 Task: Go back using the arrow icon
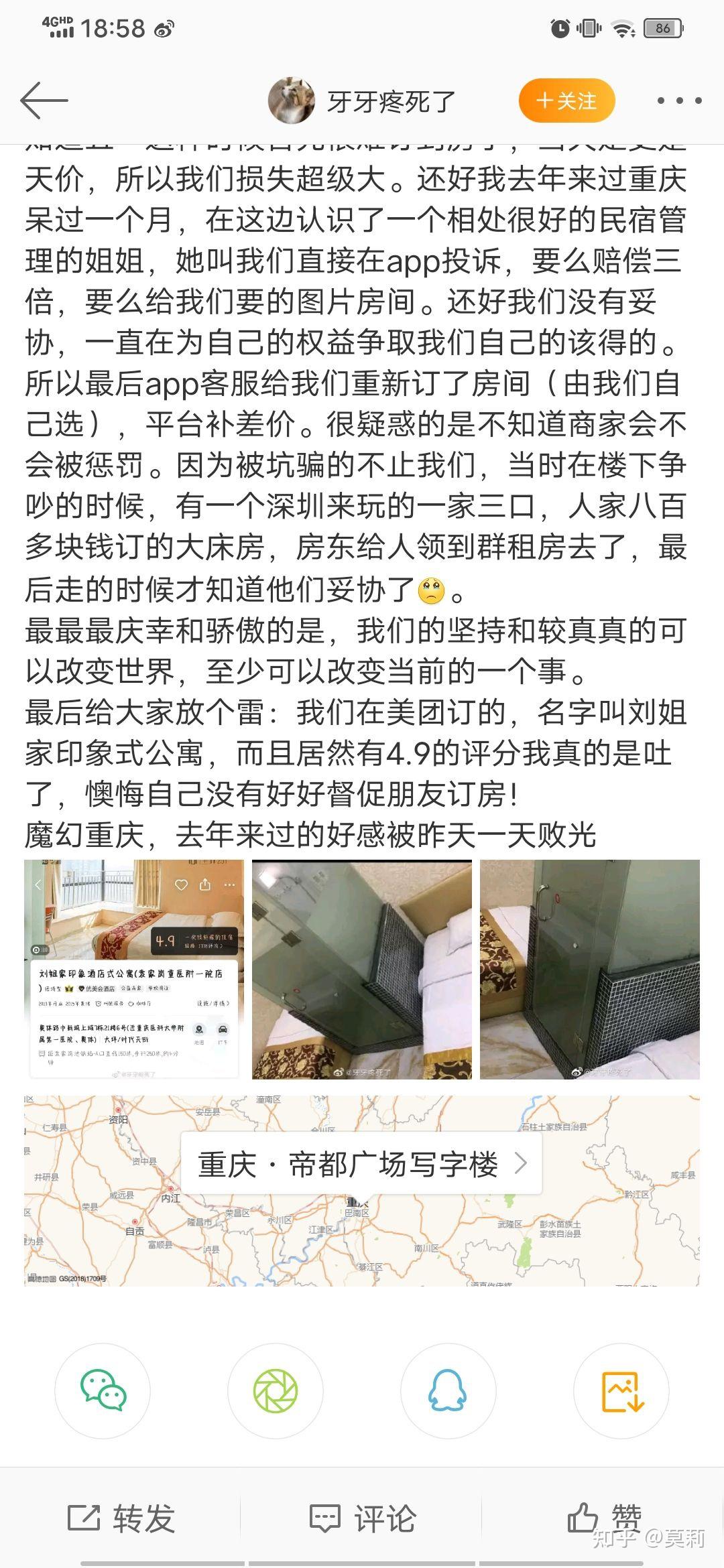[44, 101]
